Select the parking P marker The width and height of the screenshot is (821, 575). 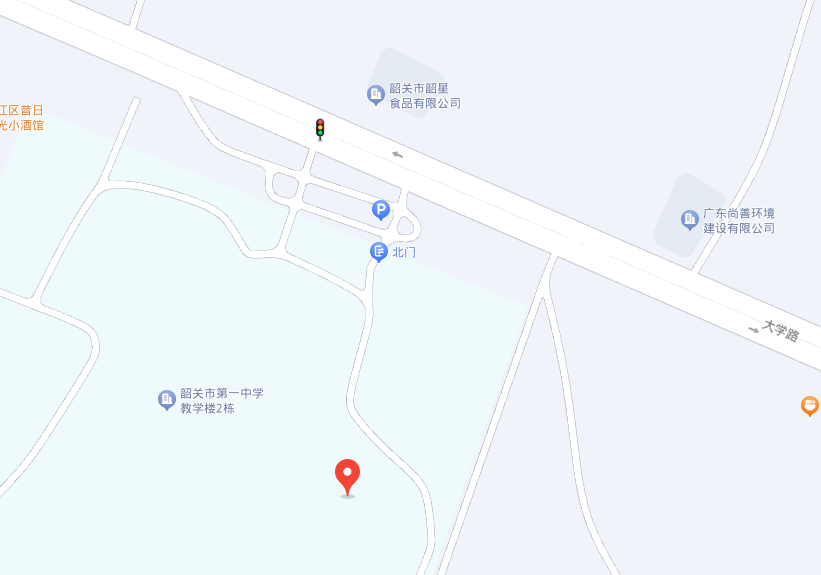(x=380, y=209)
